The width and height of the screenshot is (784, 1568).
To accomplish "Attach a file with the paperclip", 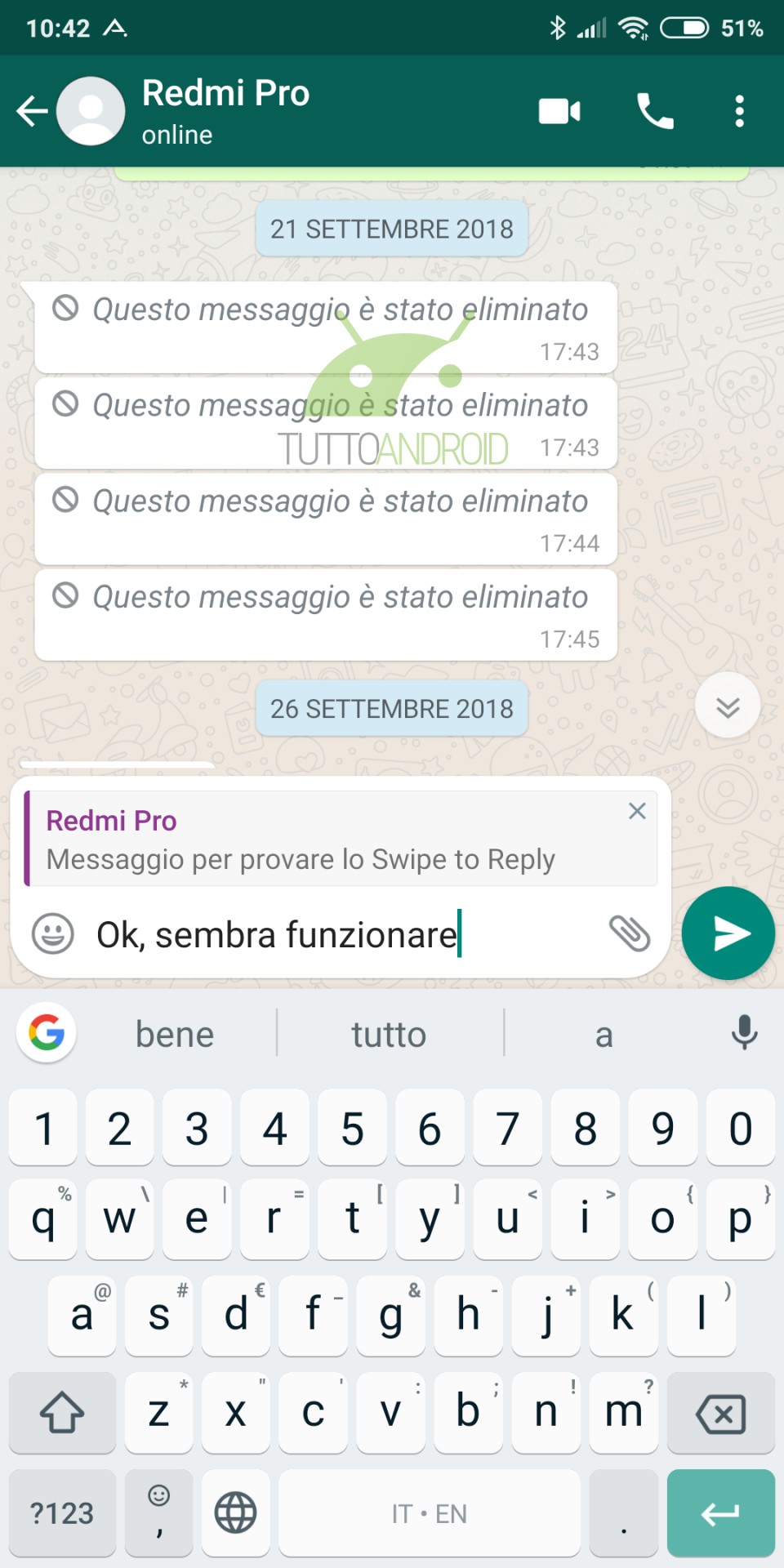I will (630, 933).
